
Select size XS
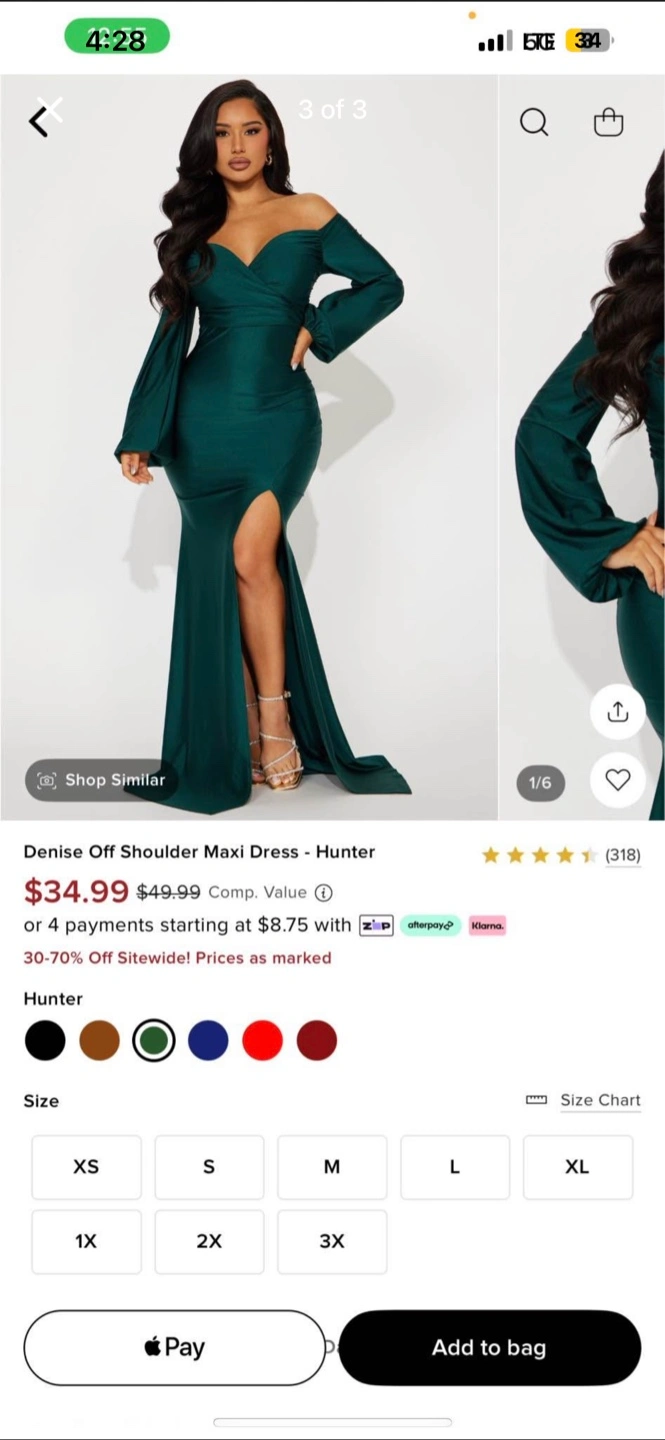[86, 1167]
